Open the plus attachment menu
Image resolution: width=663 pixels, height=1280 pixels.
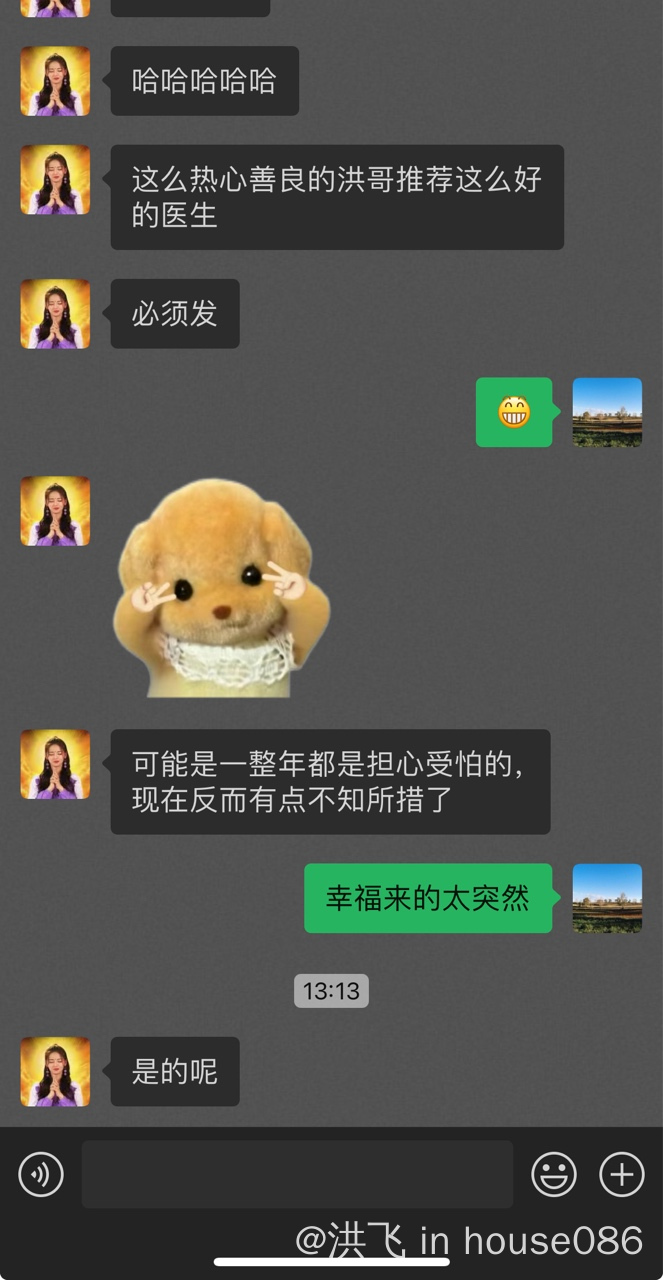tap(621, 1174)
